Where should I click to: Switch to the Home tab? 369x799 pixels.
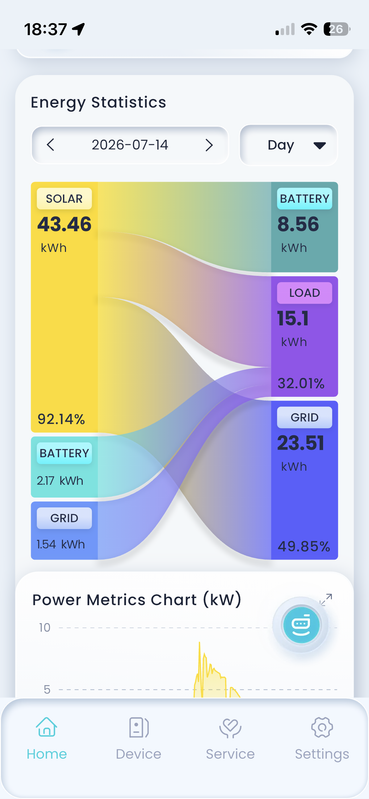click(x=46, y=738)
